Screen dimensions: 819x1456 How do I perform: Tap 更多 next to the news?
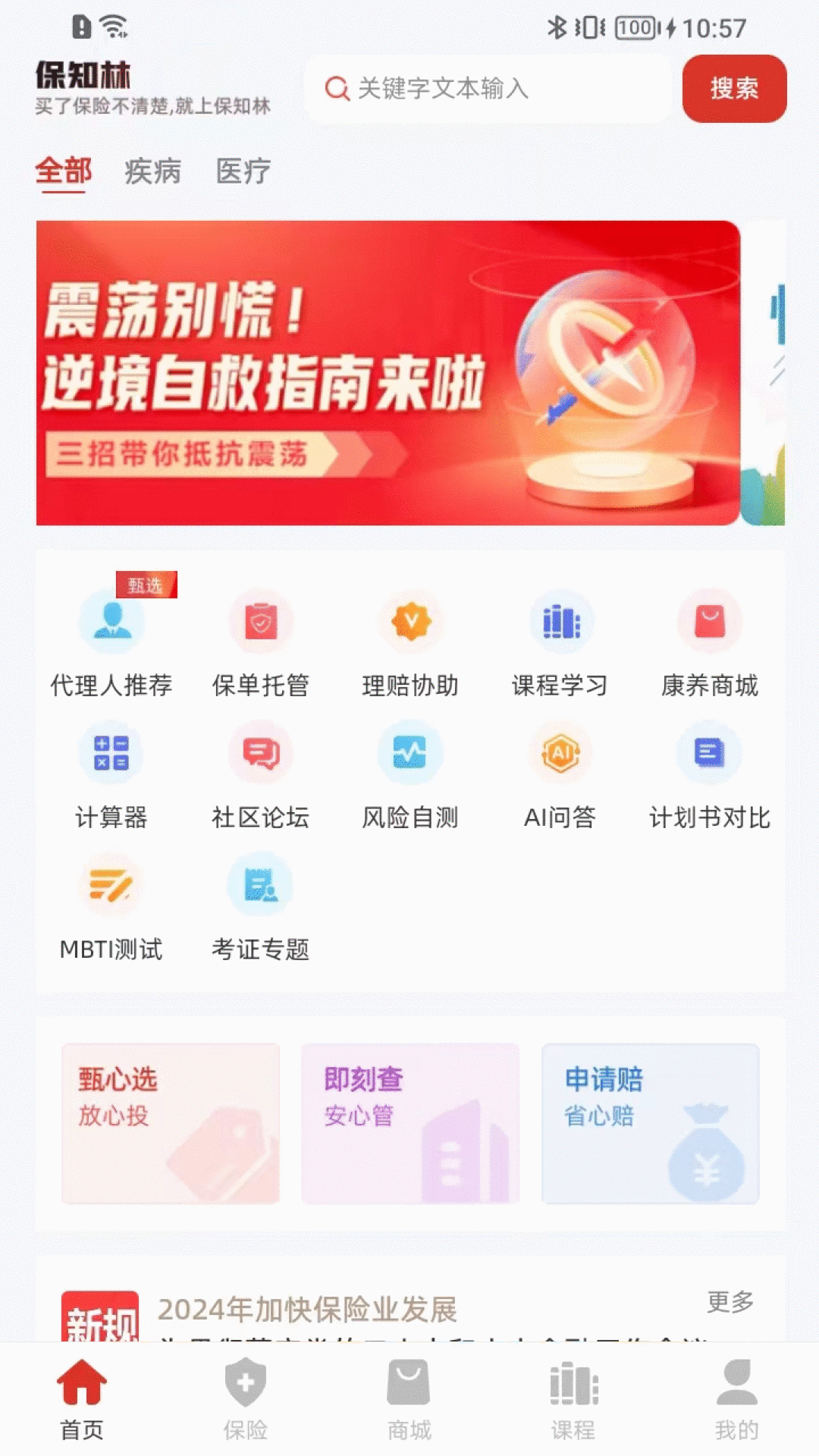point(730,1301)
